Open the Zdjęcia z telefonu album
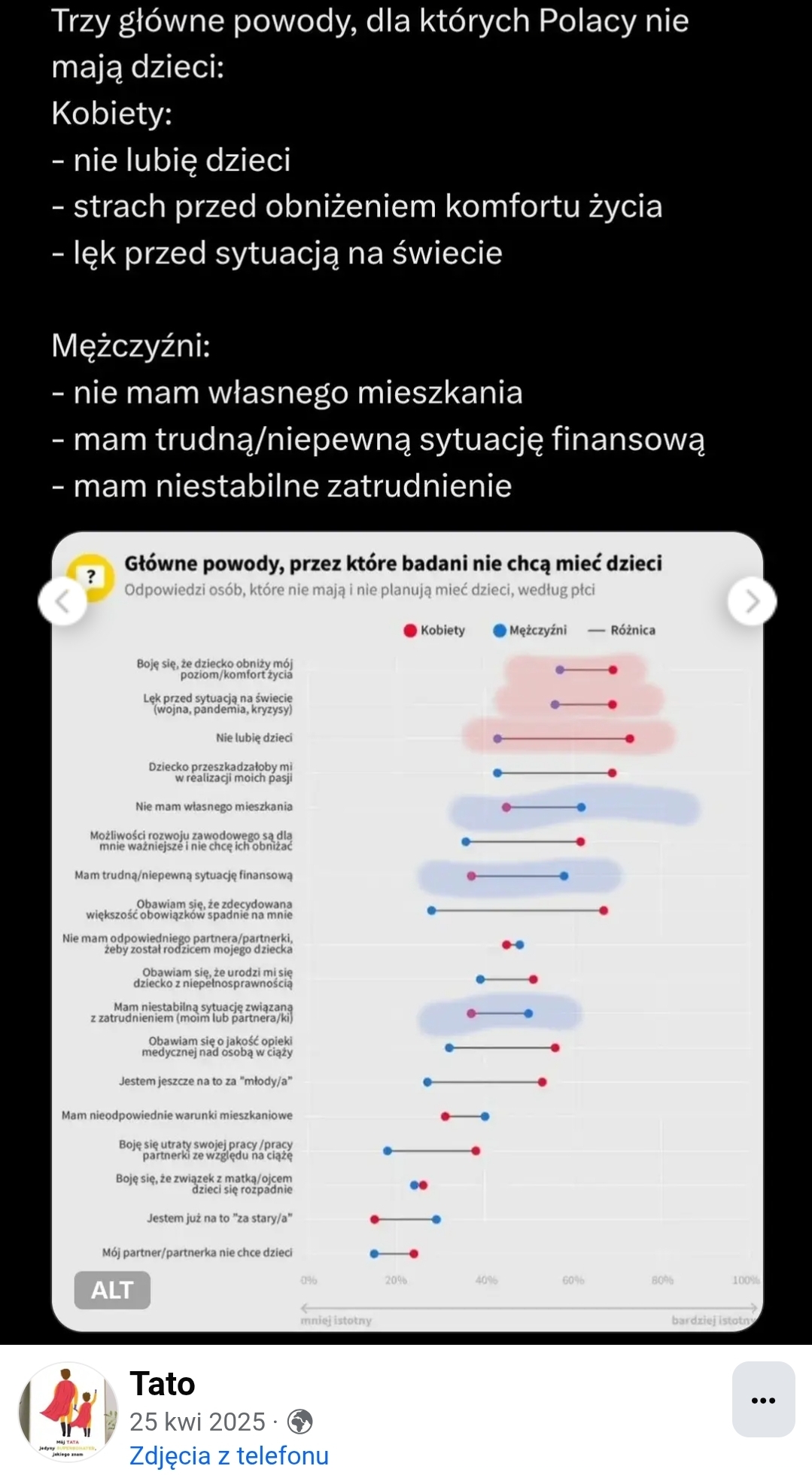Image resolution: width=812 pixels, height=1475 pixels. click(229, 1455)
